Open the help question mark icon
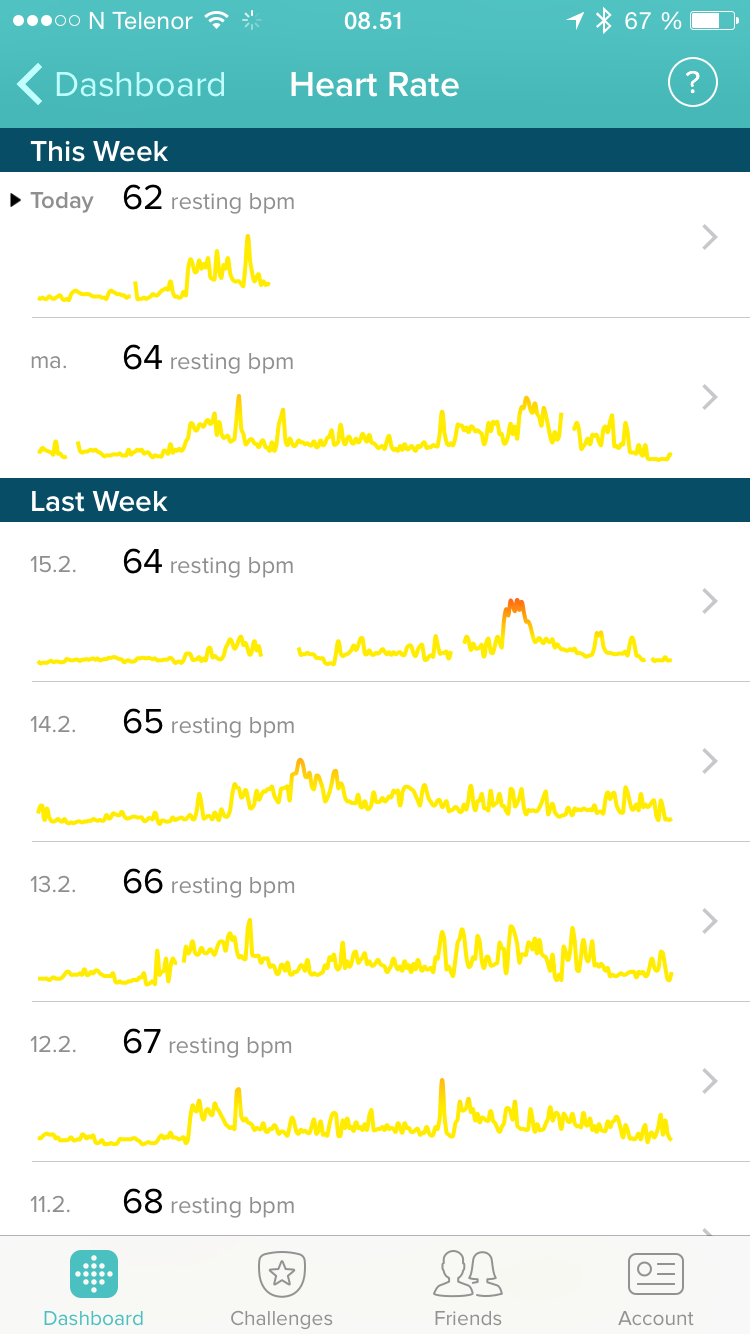This screenshot has height=1334, width=750. pyautogui.click(x=693, y=83)
